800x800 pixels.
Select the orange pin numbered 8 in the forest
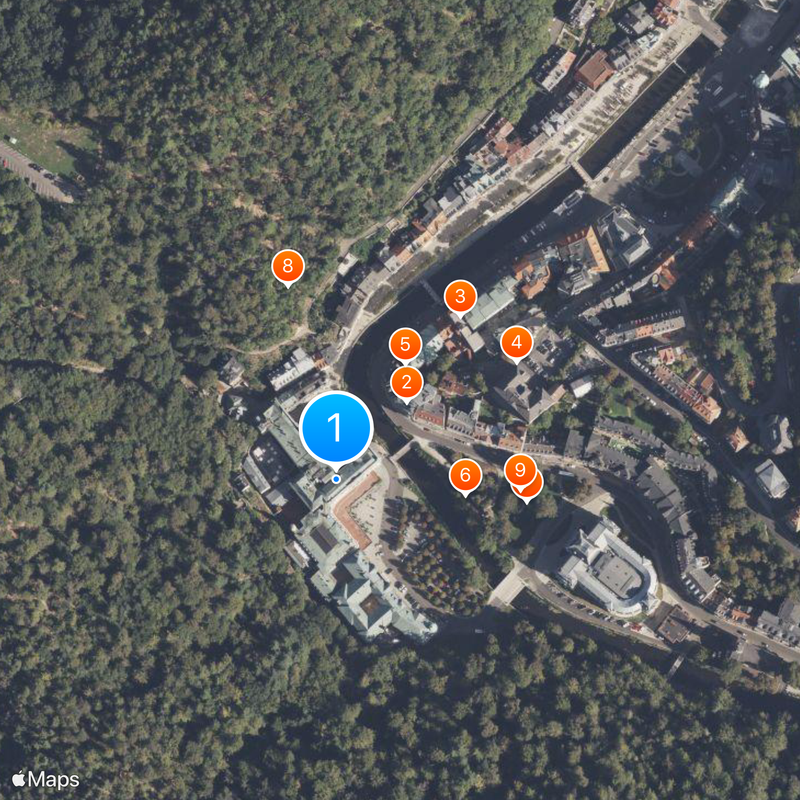[x=288, y=265]
